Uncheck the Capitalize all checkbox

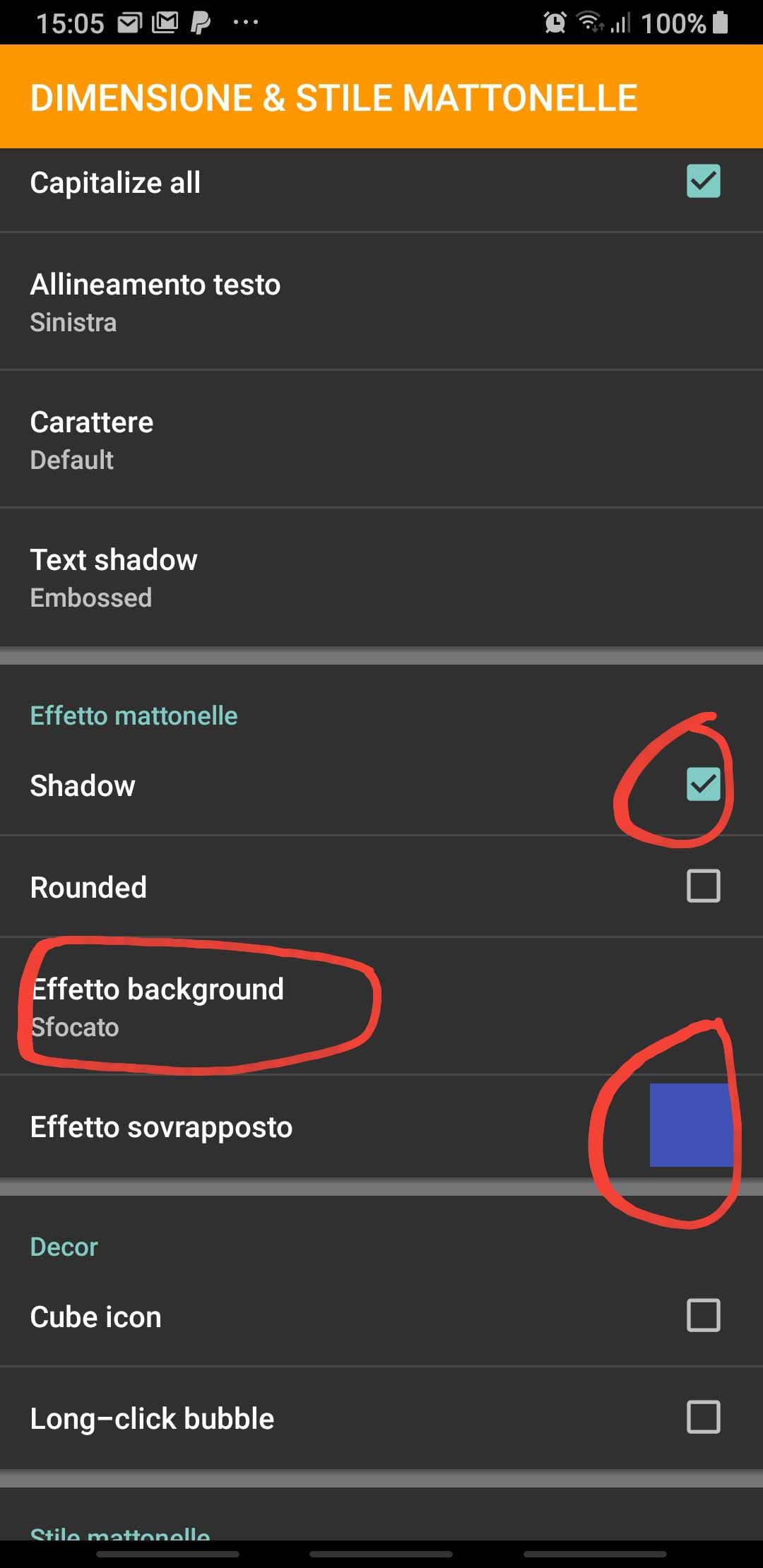(x=703, y=182)
